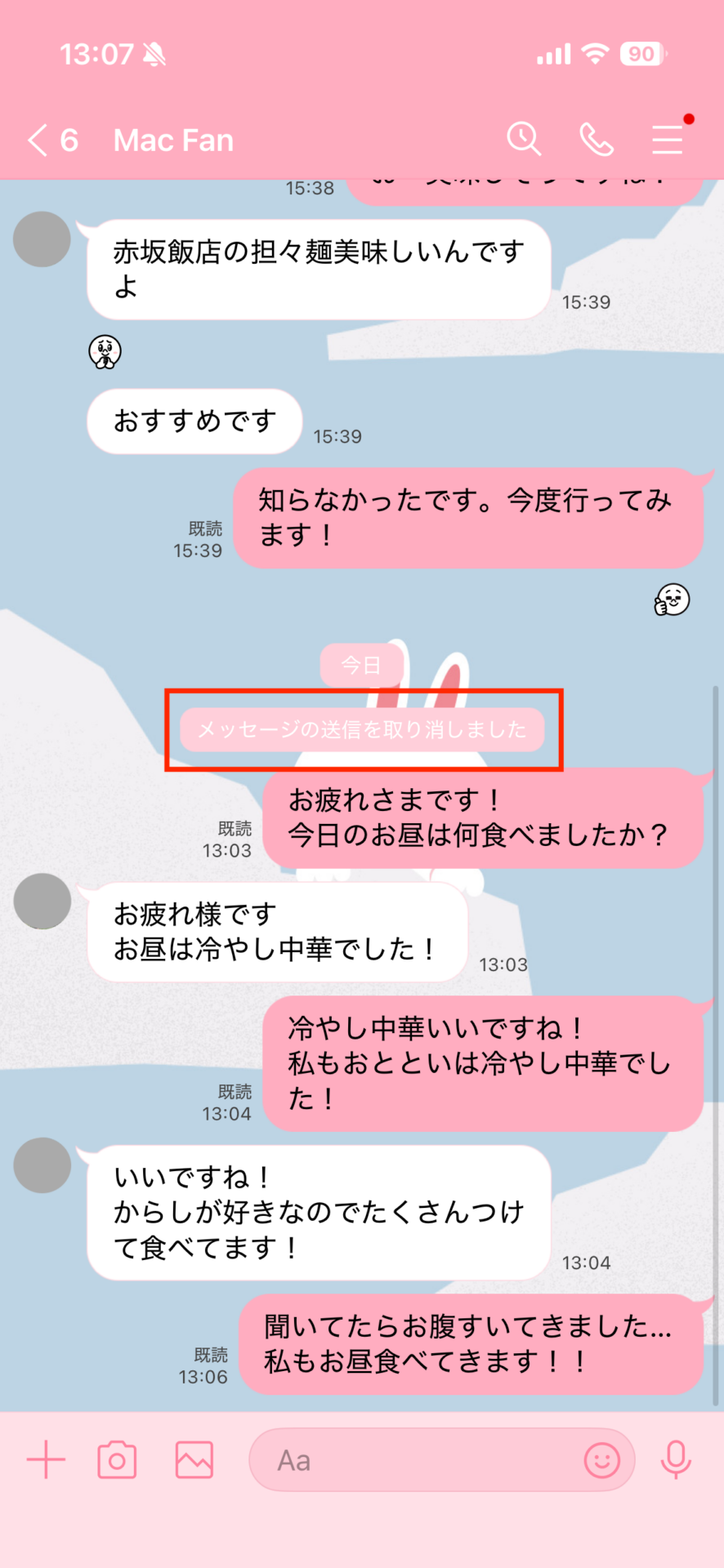Tap reaction emoji under 赤坂飯店 message

(x=105, y=352)
